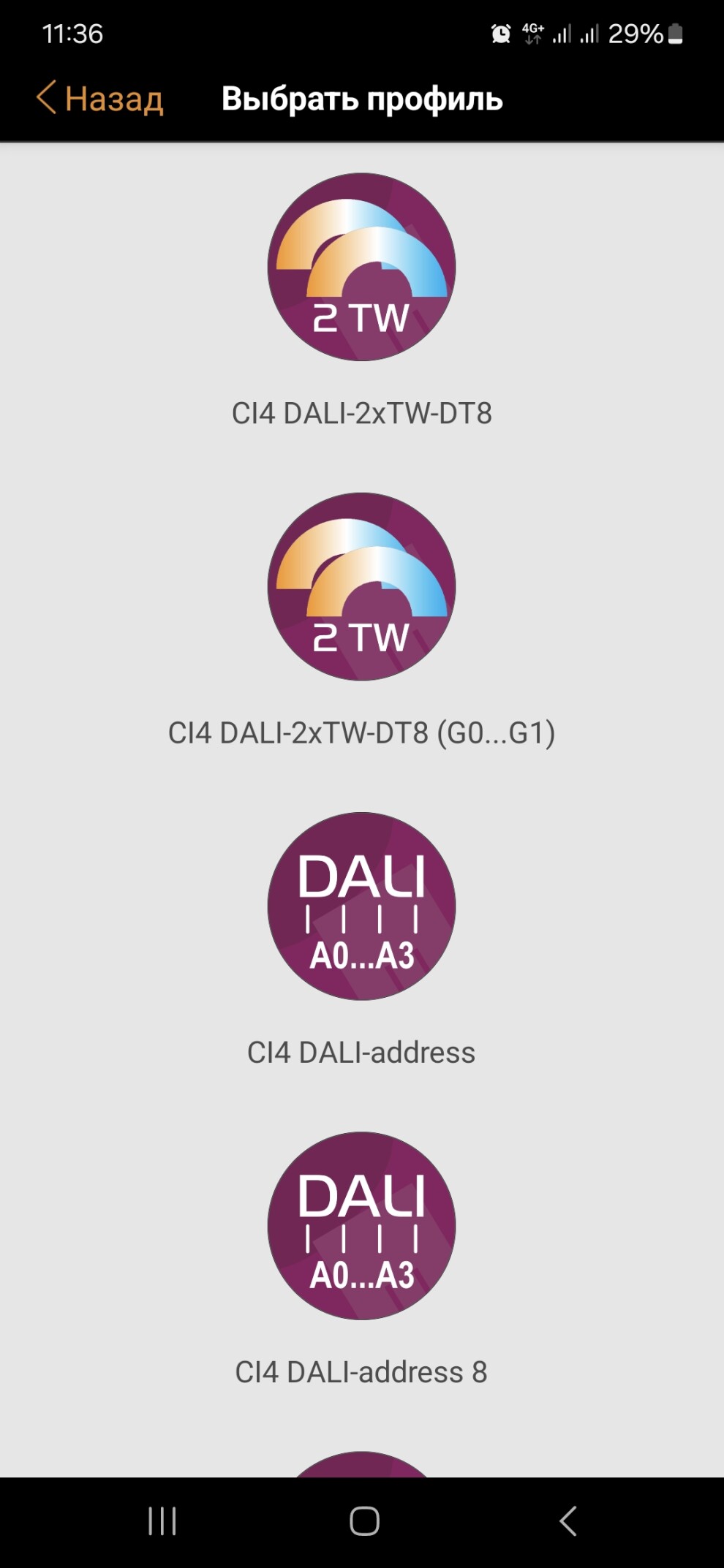This screenshot has height=1568, width=724.
Task: Go back with the Назад button
Action: tap(100, 98)
